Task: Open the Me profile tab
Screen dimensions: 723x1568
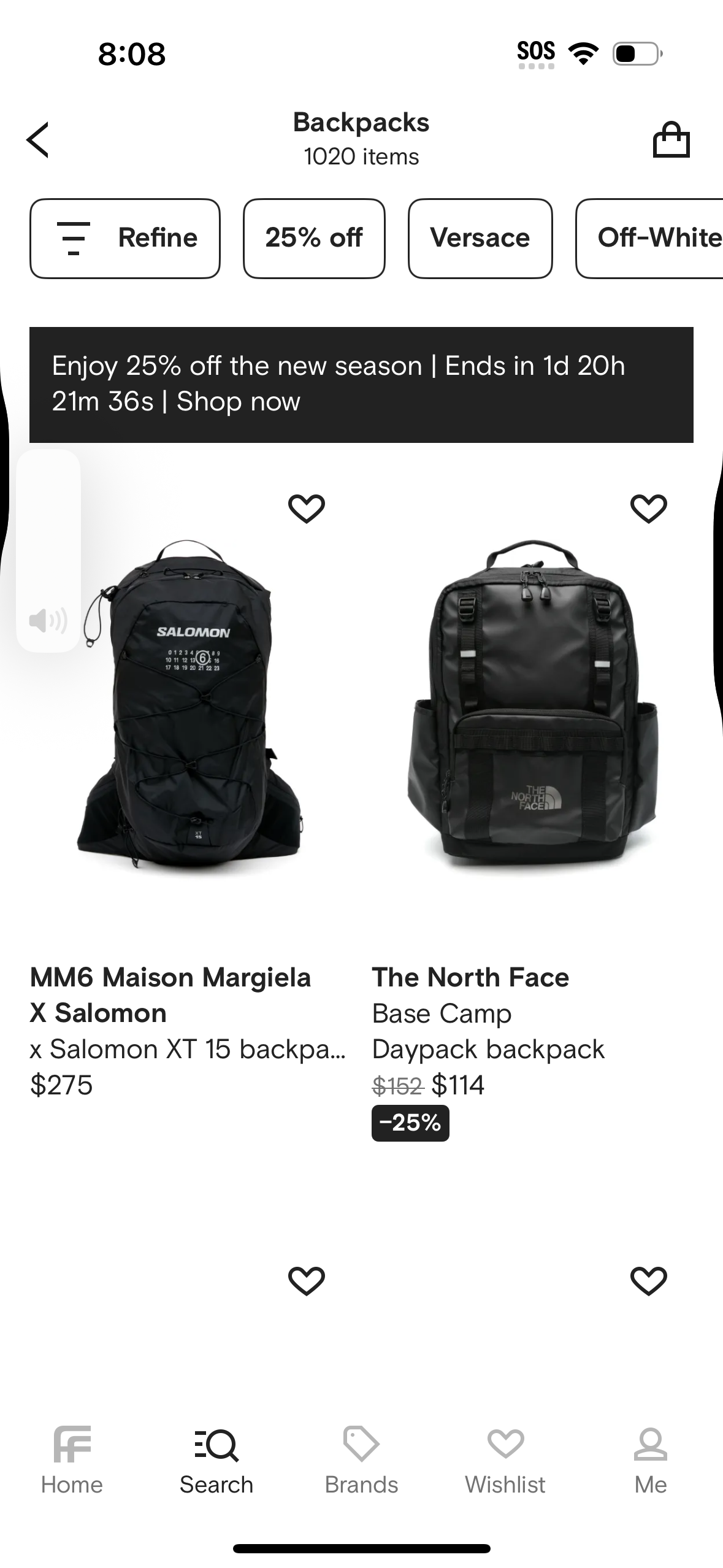Action: click(x=650, y=1461)
